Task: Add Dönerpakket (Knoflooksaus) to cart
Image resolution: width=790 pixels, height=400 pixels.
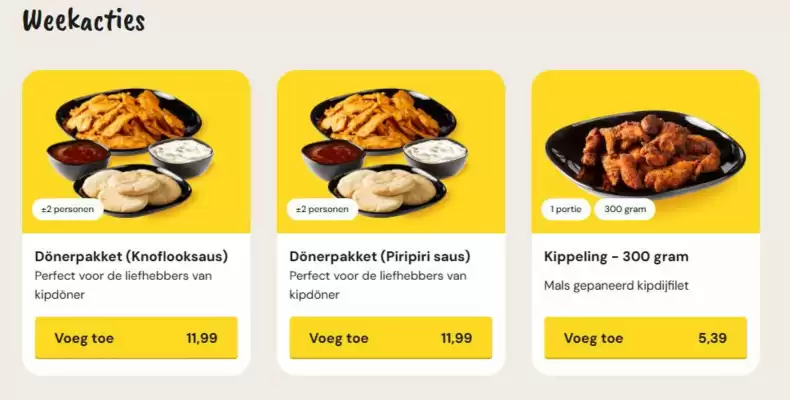Action: (x=136, y=338)
